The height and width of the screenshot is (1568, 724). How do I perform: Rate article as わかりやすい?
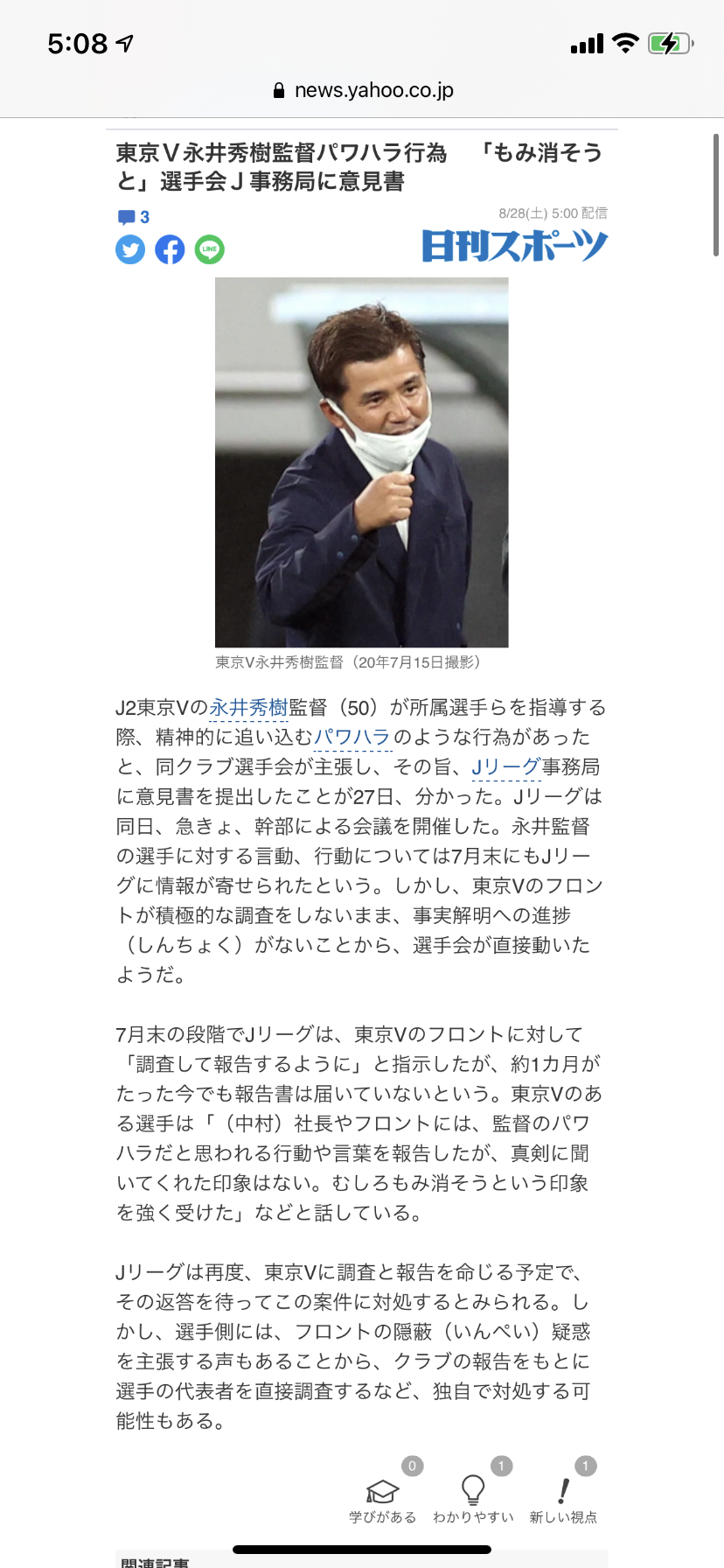tap(473, 1498)
